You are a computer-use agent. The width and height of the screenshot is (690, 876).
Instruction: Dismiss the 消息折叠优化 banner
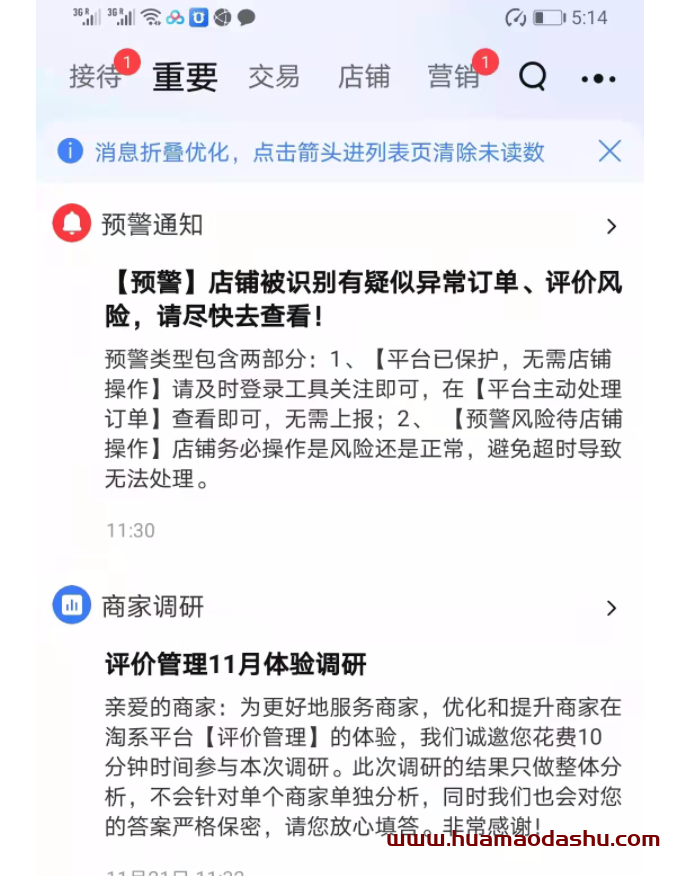coord(610,151)
